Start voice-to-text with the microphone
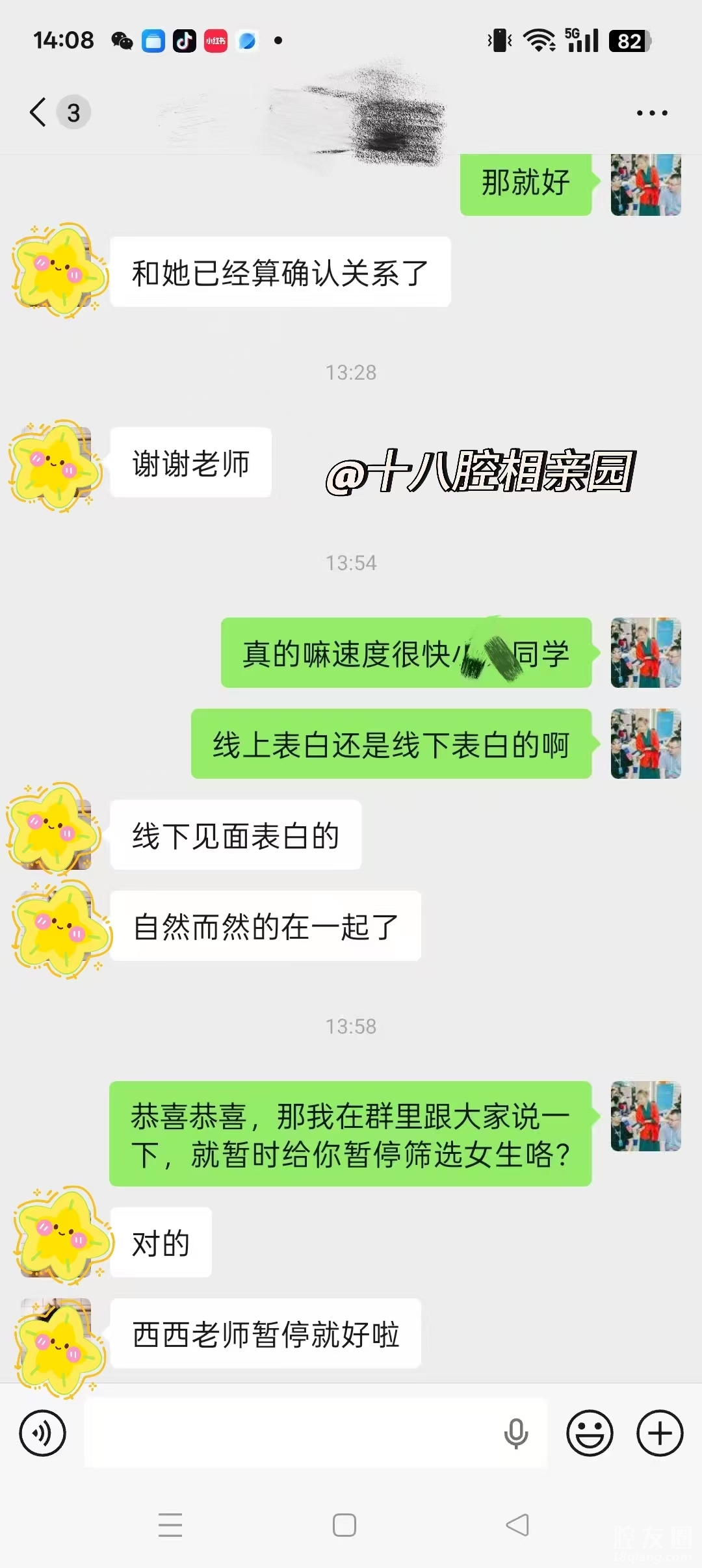702x1568 pixels. pyautogui.click(x=516, y=1433)
